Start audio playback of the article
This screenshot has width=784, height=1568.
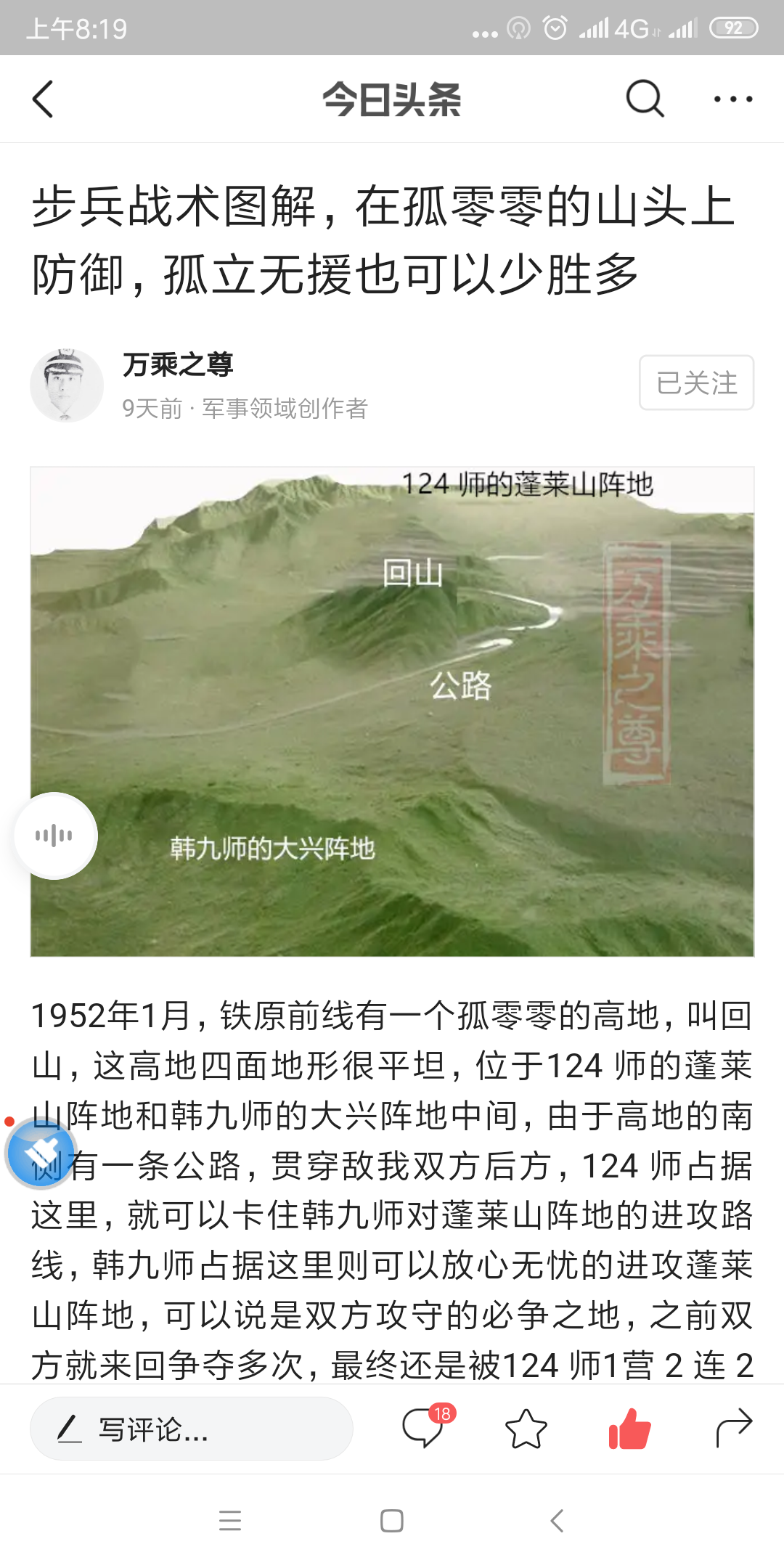tap(55, 836)
